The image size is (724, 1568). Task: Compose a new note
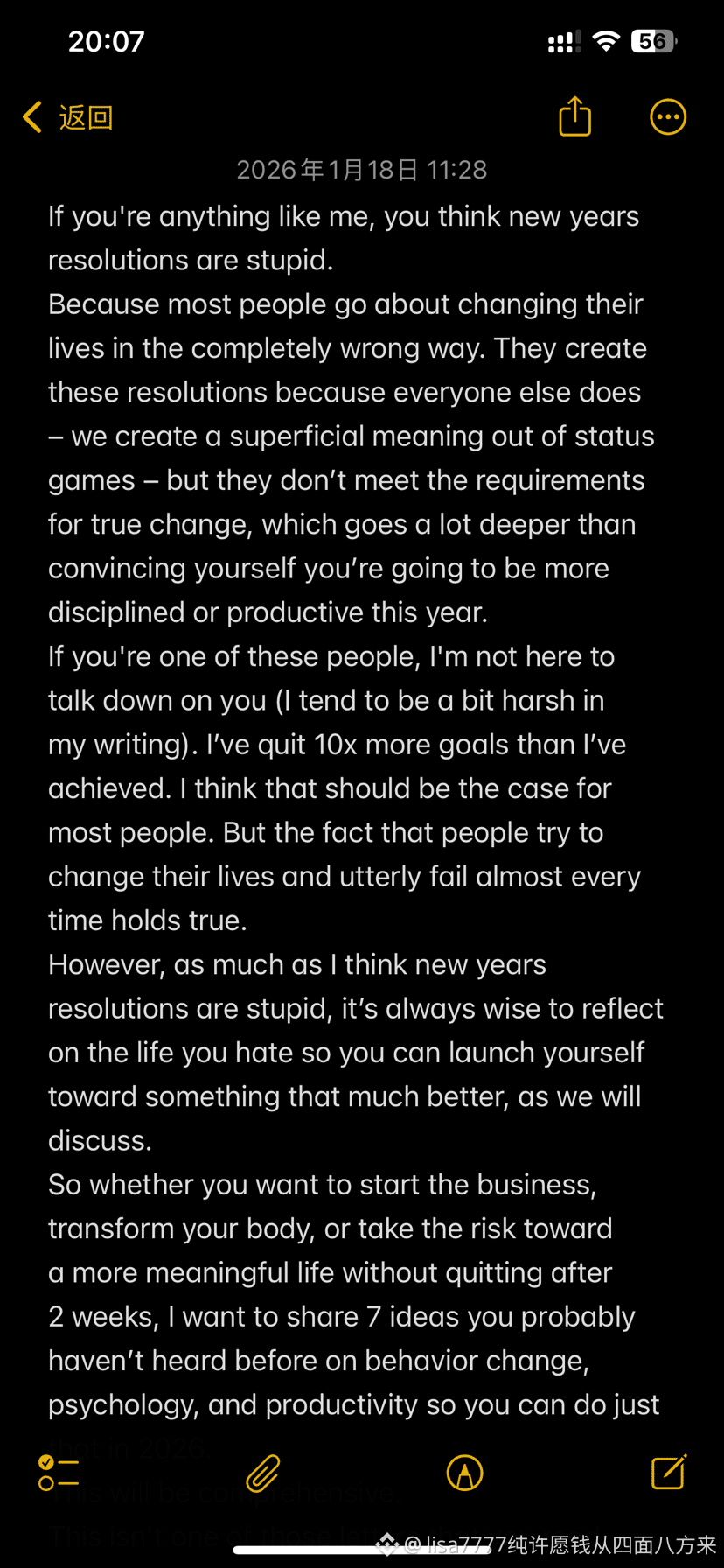point(669,1473)
